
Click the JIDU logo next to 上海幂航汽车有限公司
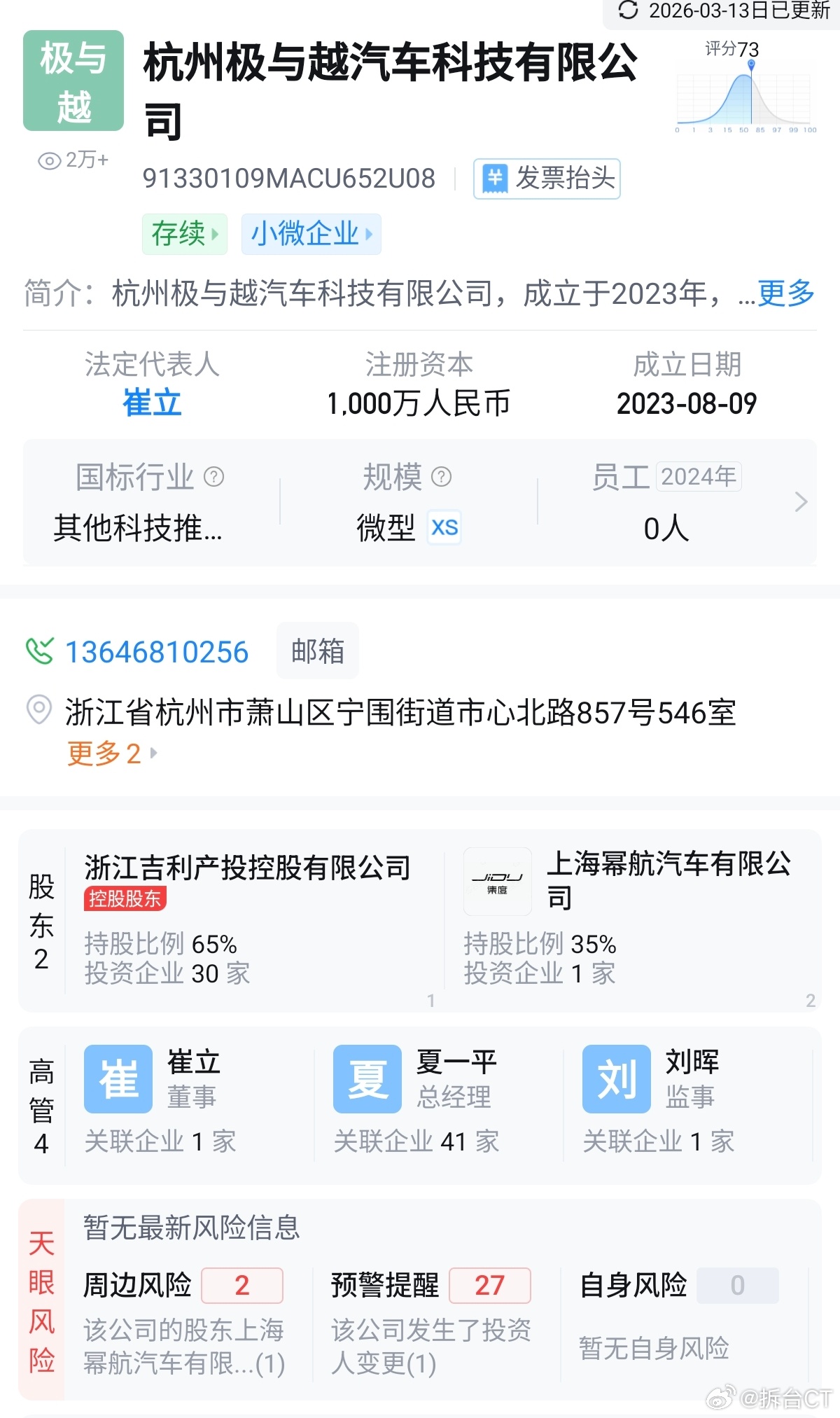point(498,880)
